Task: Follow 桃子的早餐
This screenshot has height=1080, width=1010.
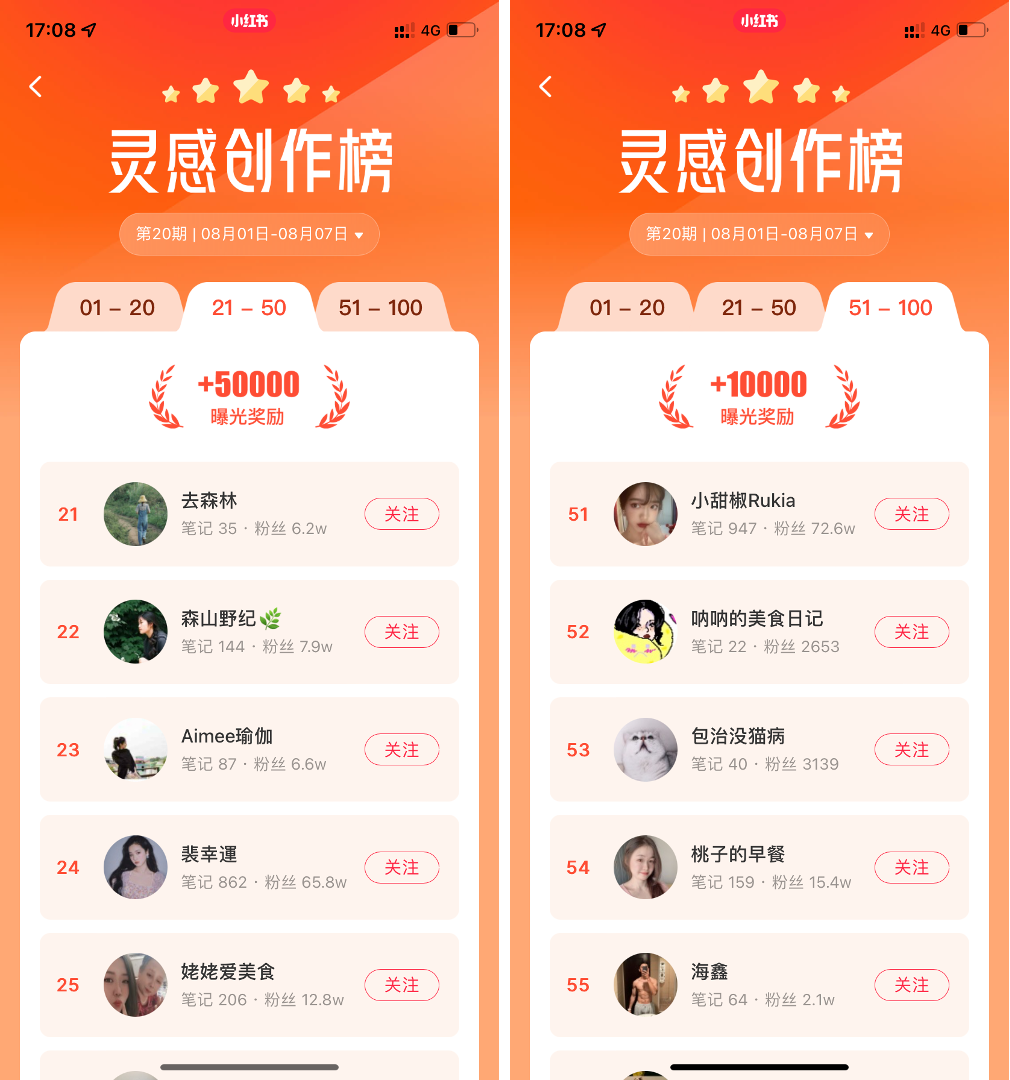Action: (911, 867)
